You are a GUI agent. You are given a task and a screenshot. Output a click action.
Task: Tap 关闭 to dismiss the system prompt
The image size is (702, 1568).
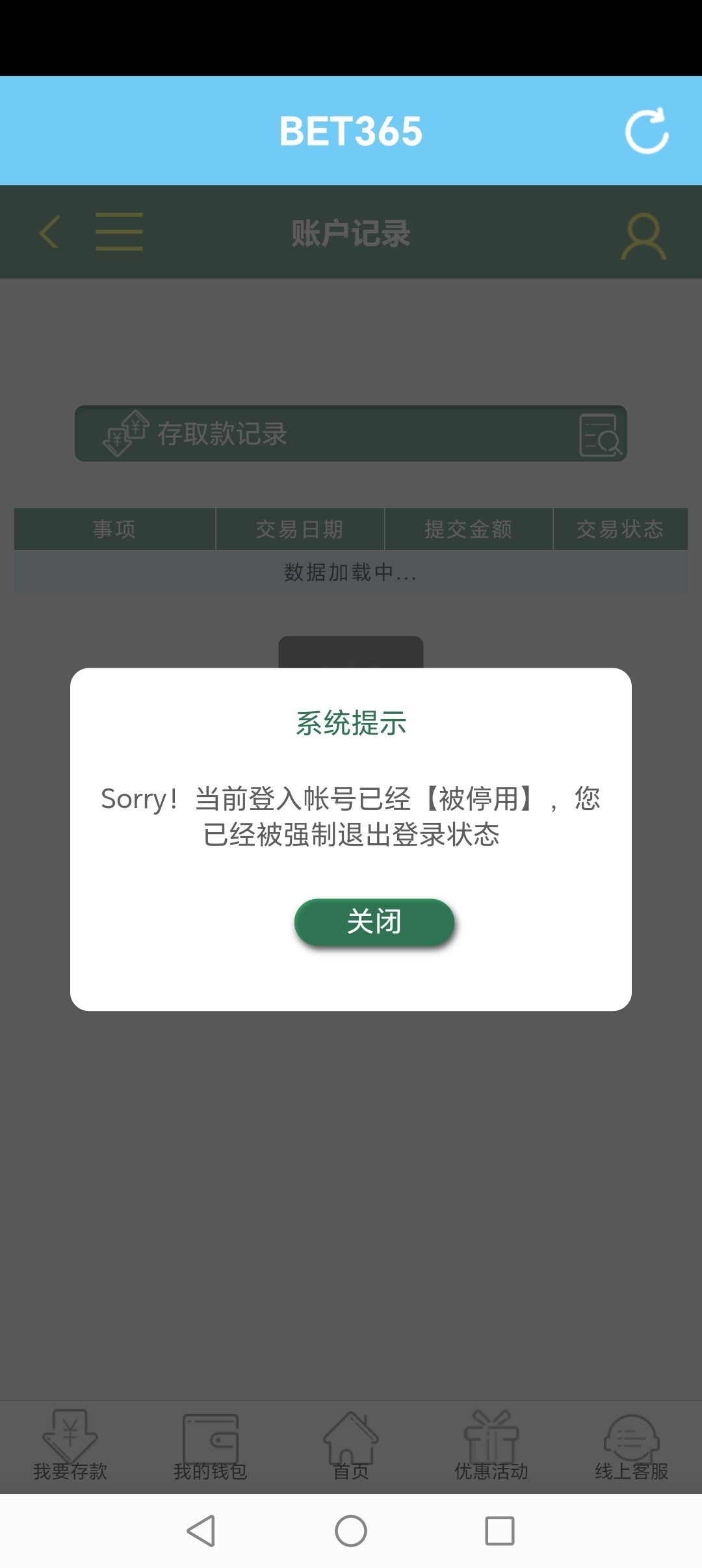click(374, 922)
